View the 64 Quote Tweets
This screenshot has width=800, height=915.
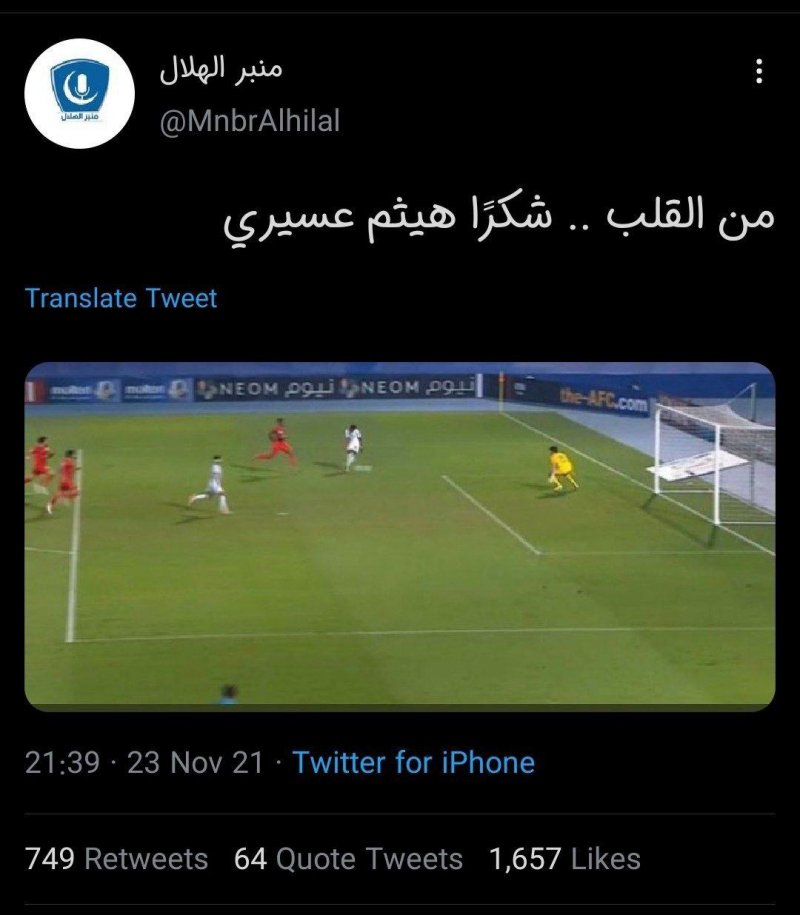point(348,859)
